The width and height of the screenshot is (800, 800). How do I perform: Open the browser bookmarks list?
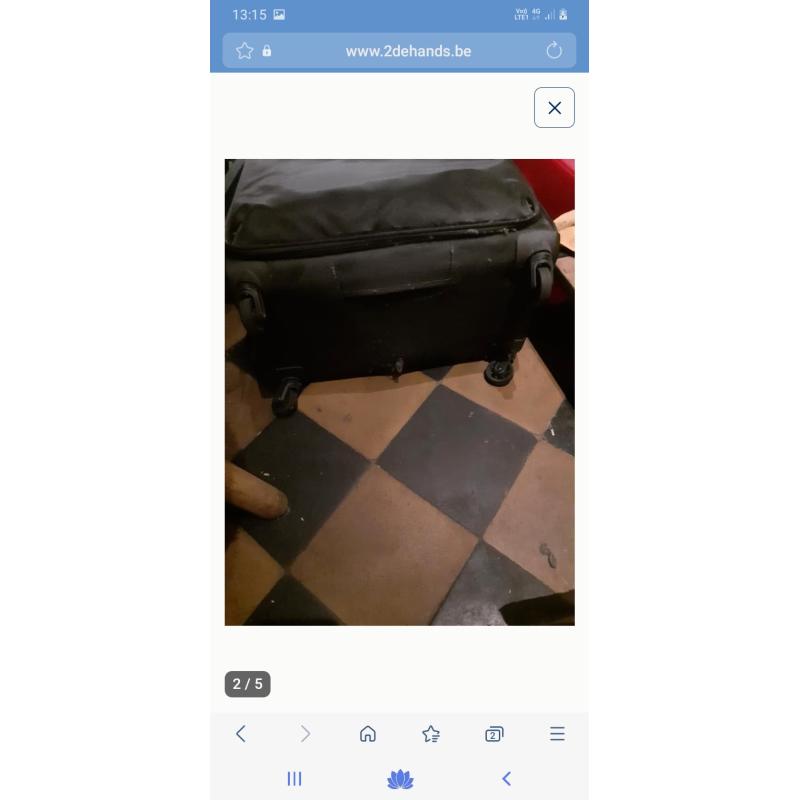[x=431, y=734]
